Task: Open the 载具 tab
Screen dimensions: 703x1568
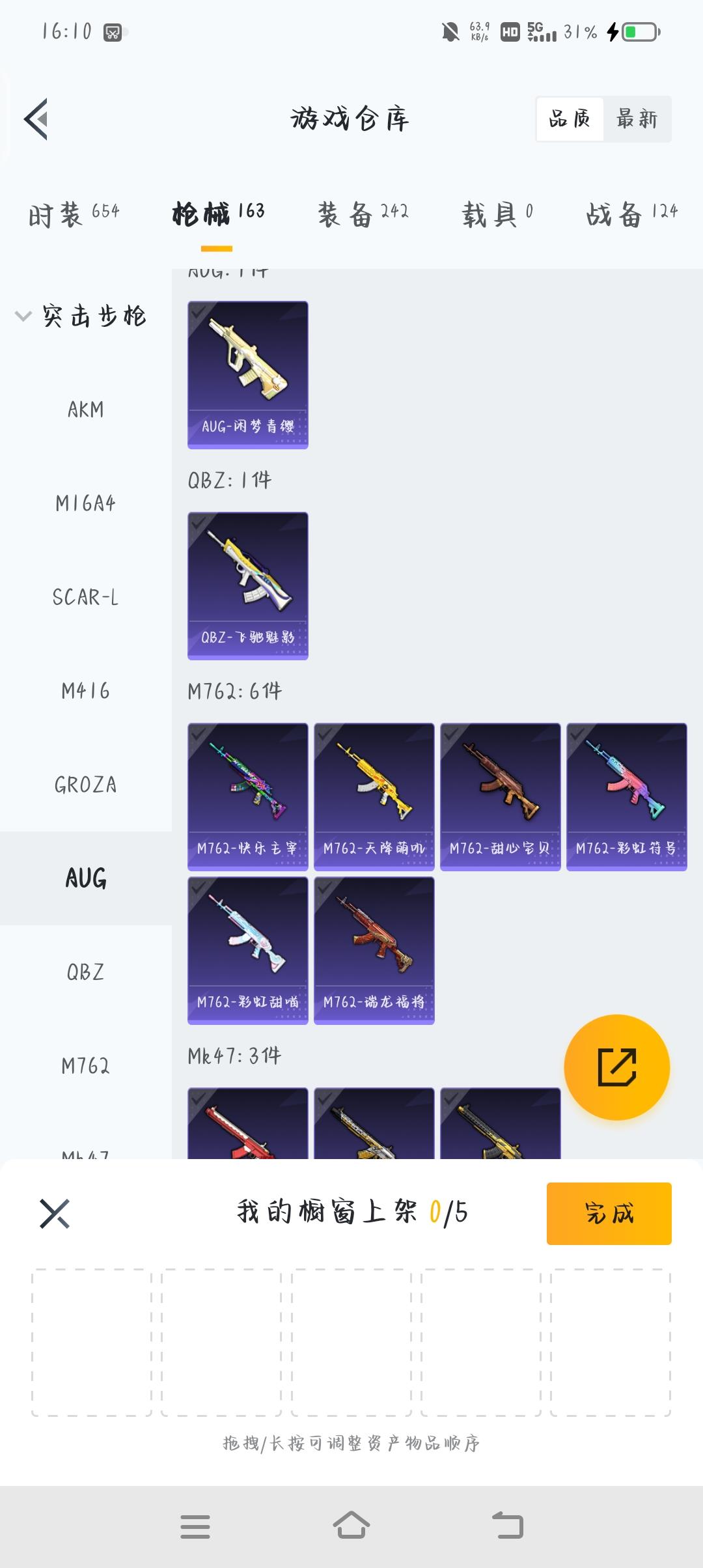Action: click(x=497, y=213)
